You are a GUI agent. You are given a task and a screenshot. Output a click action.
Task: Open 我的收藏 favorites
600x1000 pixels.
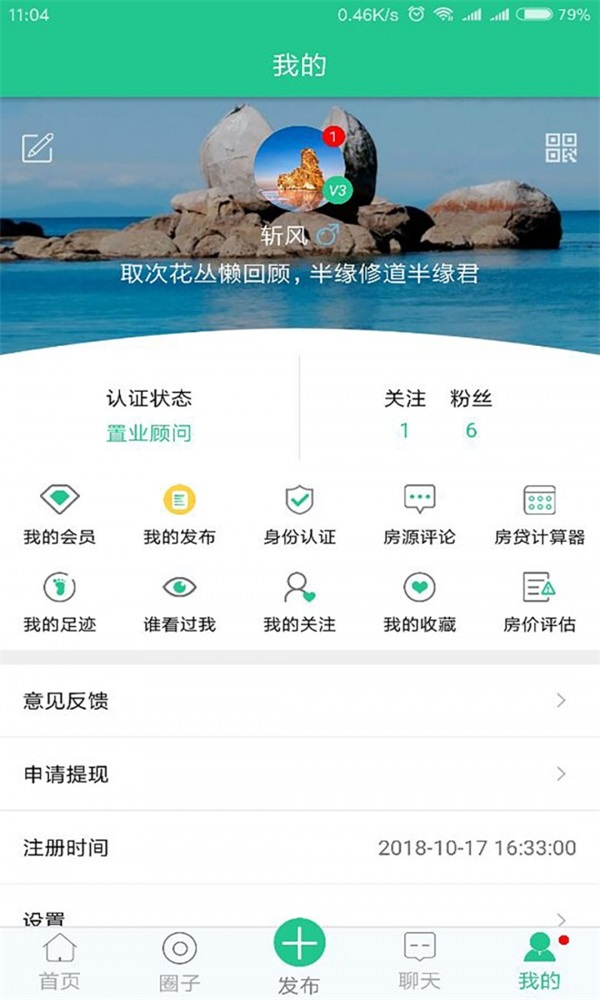click(419, 602)
